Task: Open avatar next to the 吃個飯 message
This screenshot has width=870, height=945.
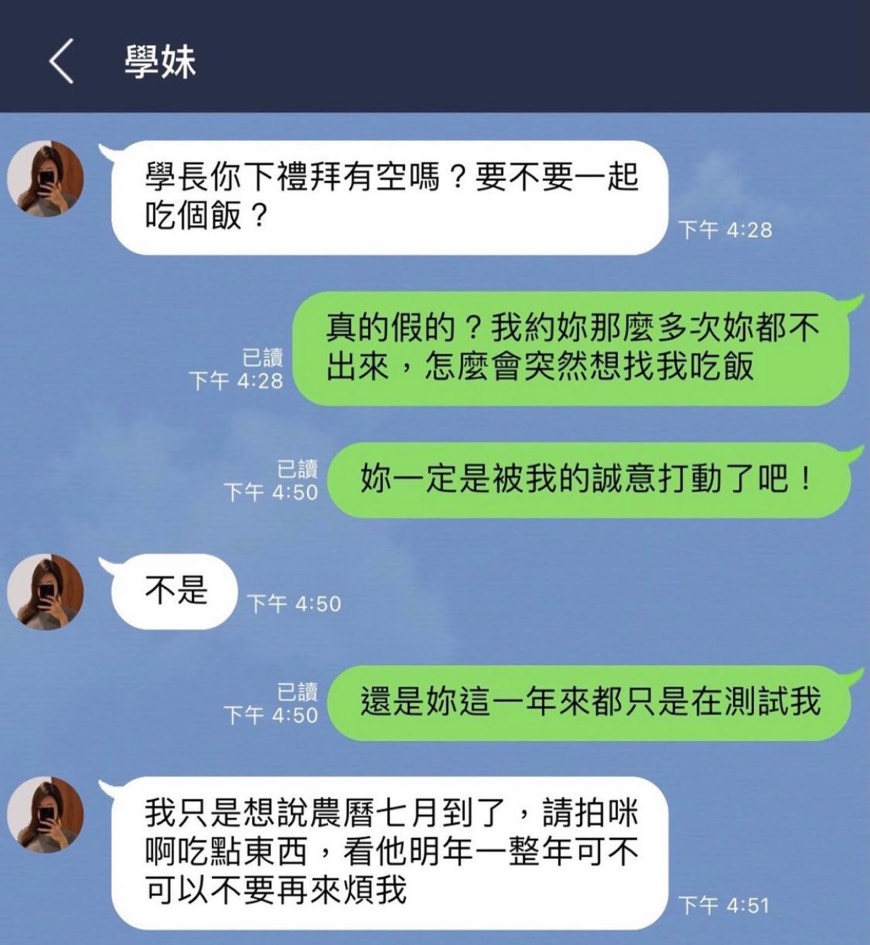Action: (45, 180)
